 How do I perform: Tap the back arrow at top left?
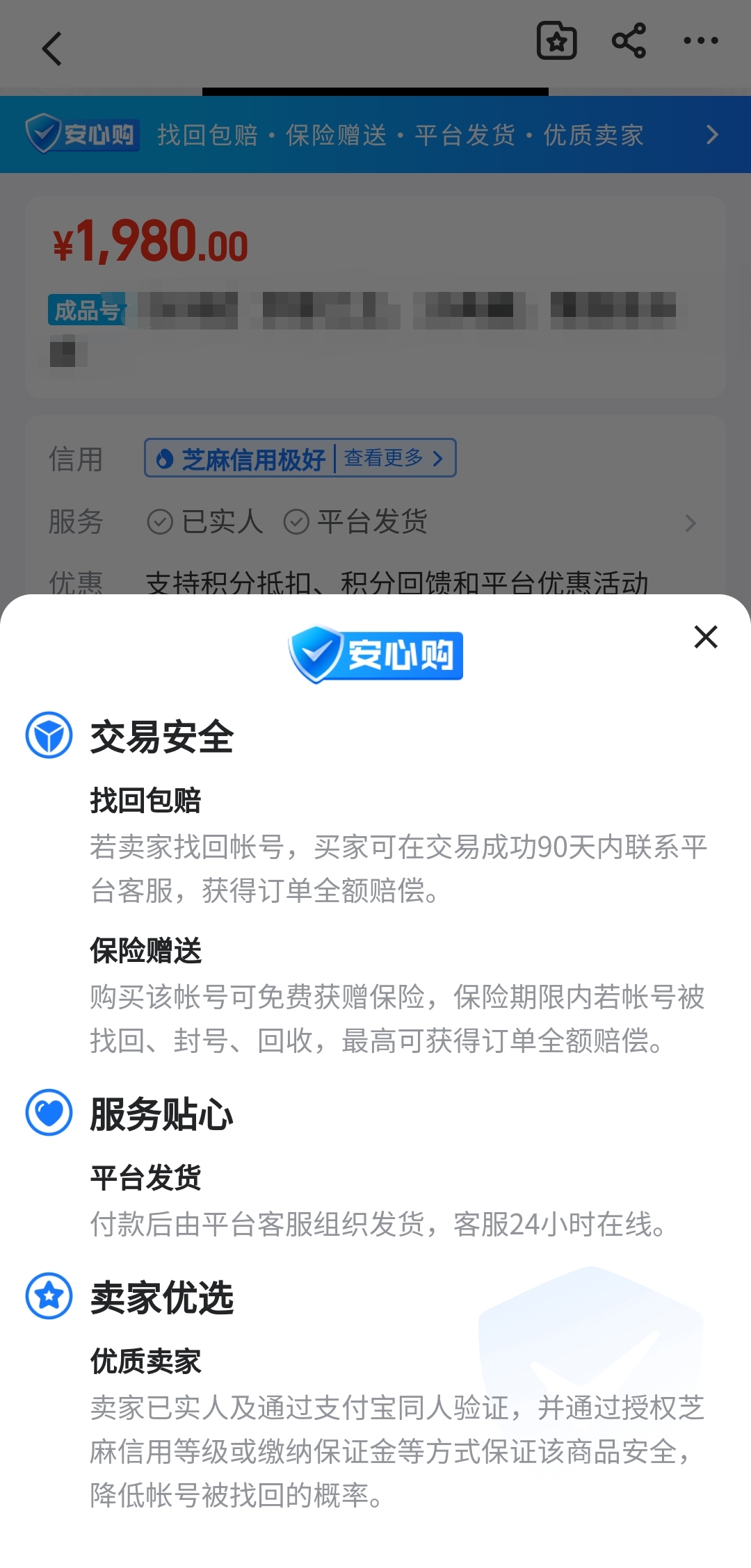coord(51,49)
